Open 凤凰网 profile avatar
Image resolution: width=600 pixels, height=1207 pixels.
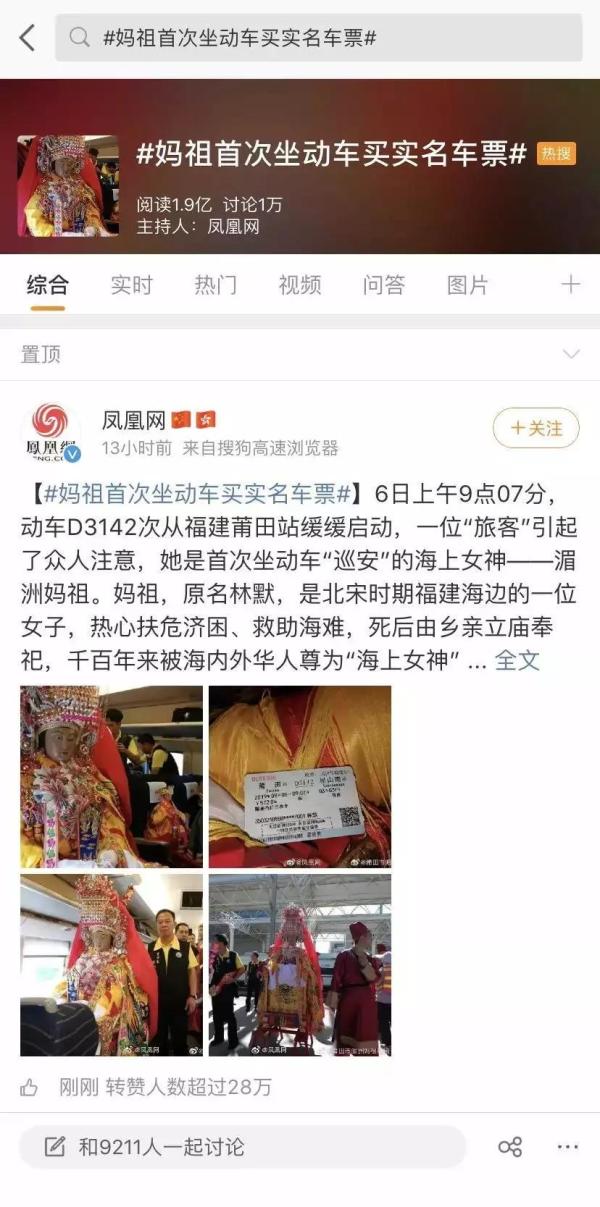[50, 433]
